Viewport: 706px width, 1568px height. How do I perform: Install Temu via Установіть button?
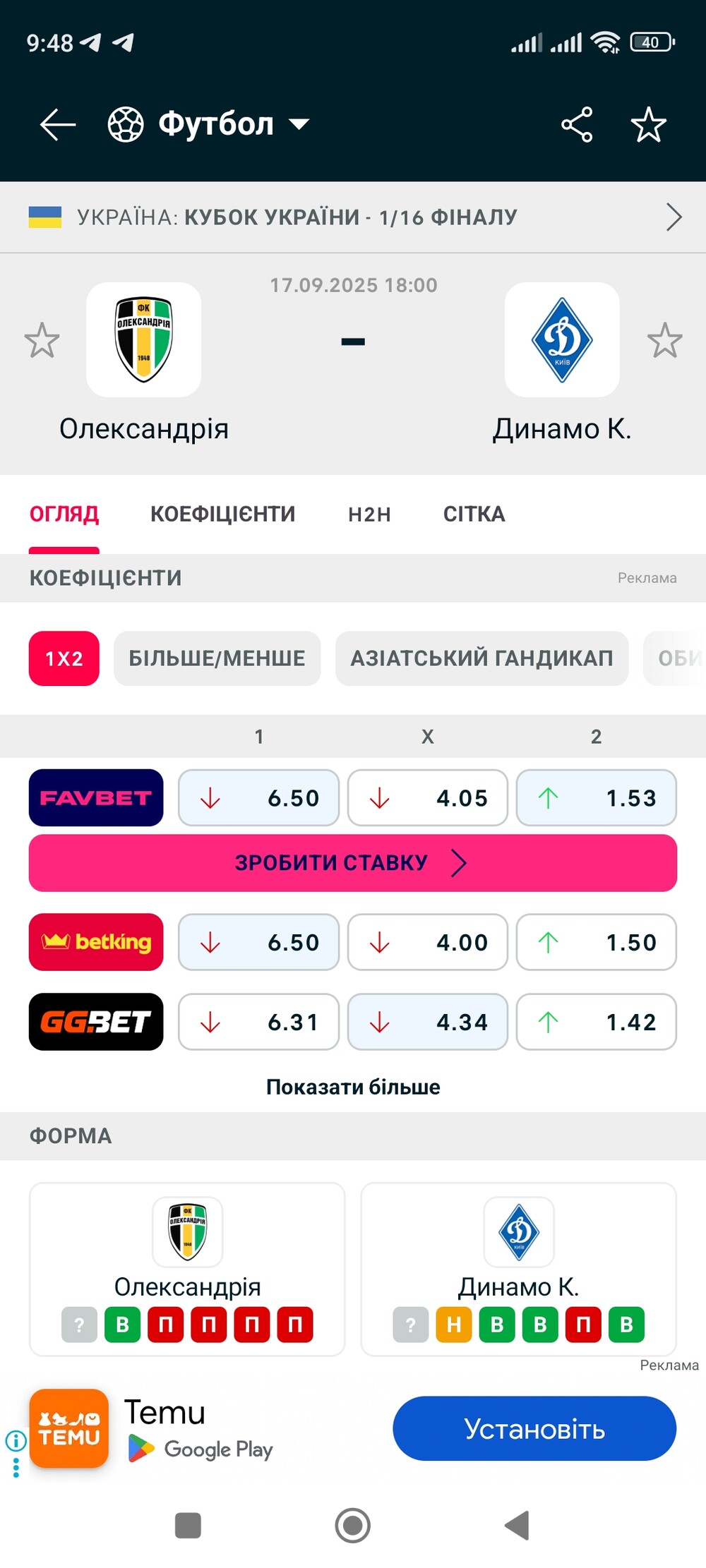534,1430
